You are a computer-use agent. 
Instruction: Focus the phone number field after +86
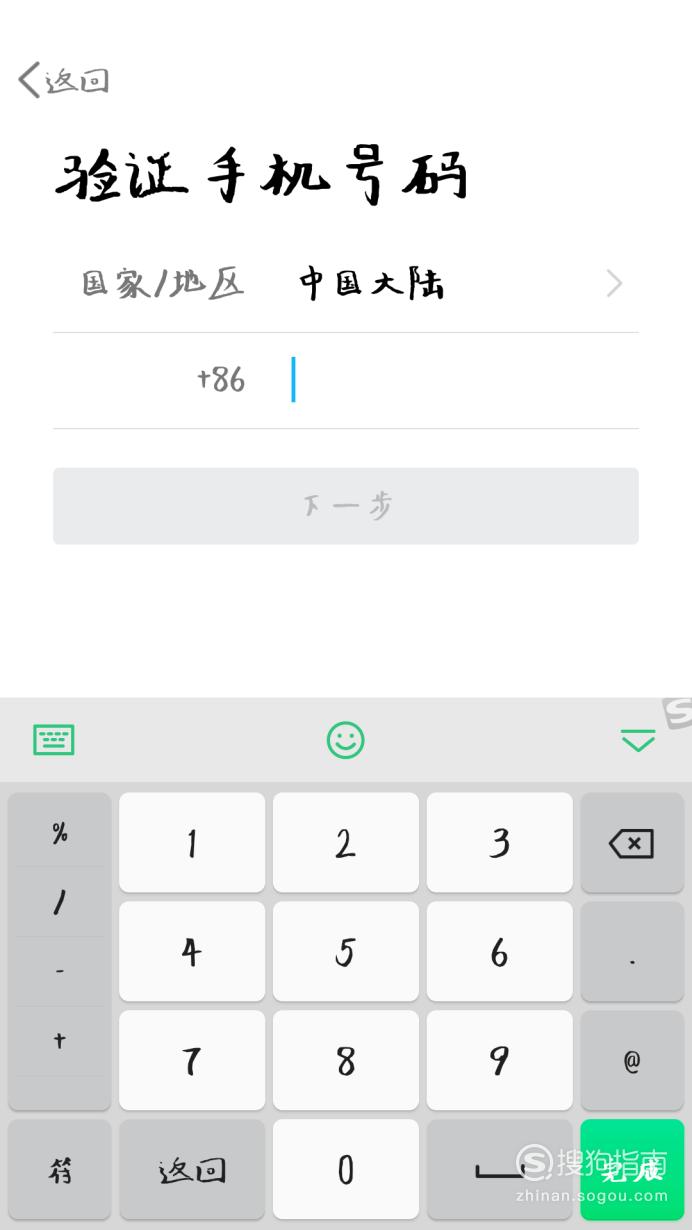[463, 380]
